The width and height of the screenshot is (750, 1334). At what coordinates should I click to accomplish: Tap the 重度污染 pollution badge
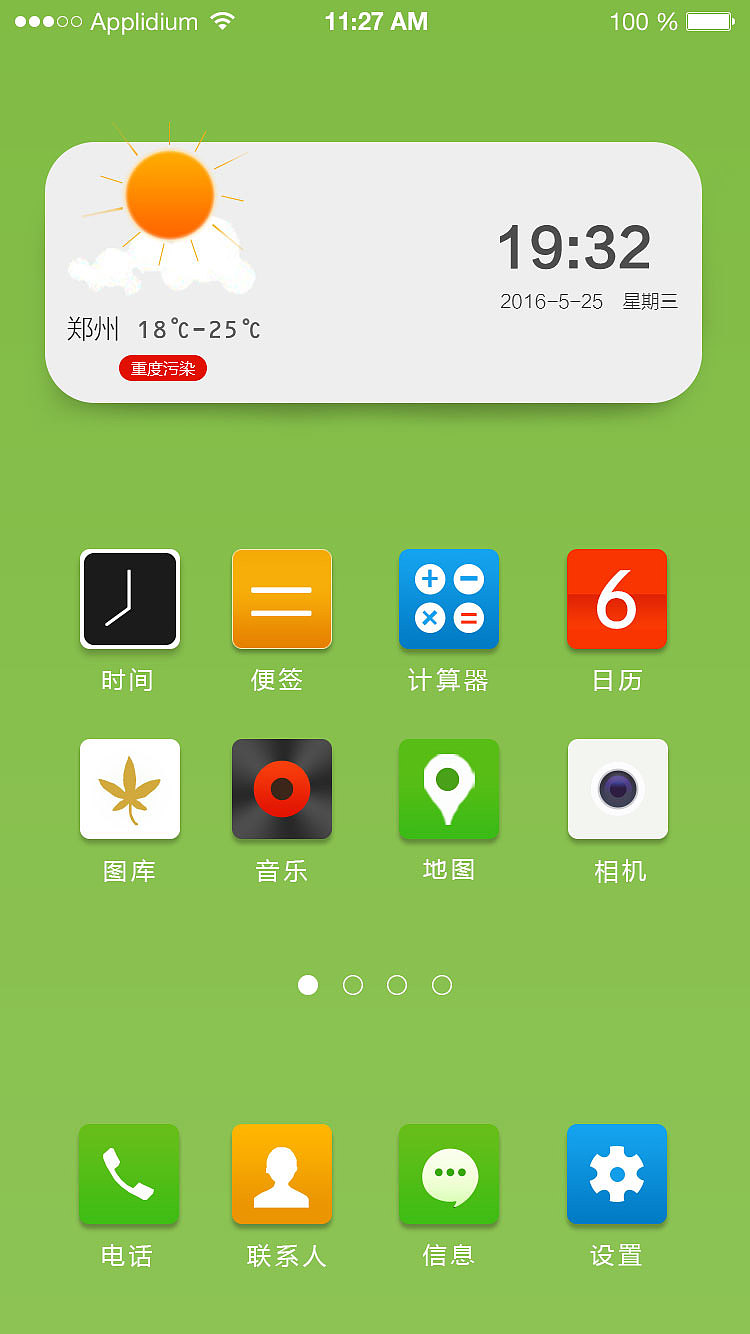point(162,368)
